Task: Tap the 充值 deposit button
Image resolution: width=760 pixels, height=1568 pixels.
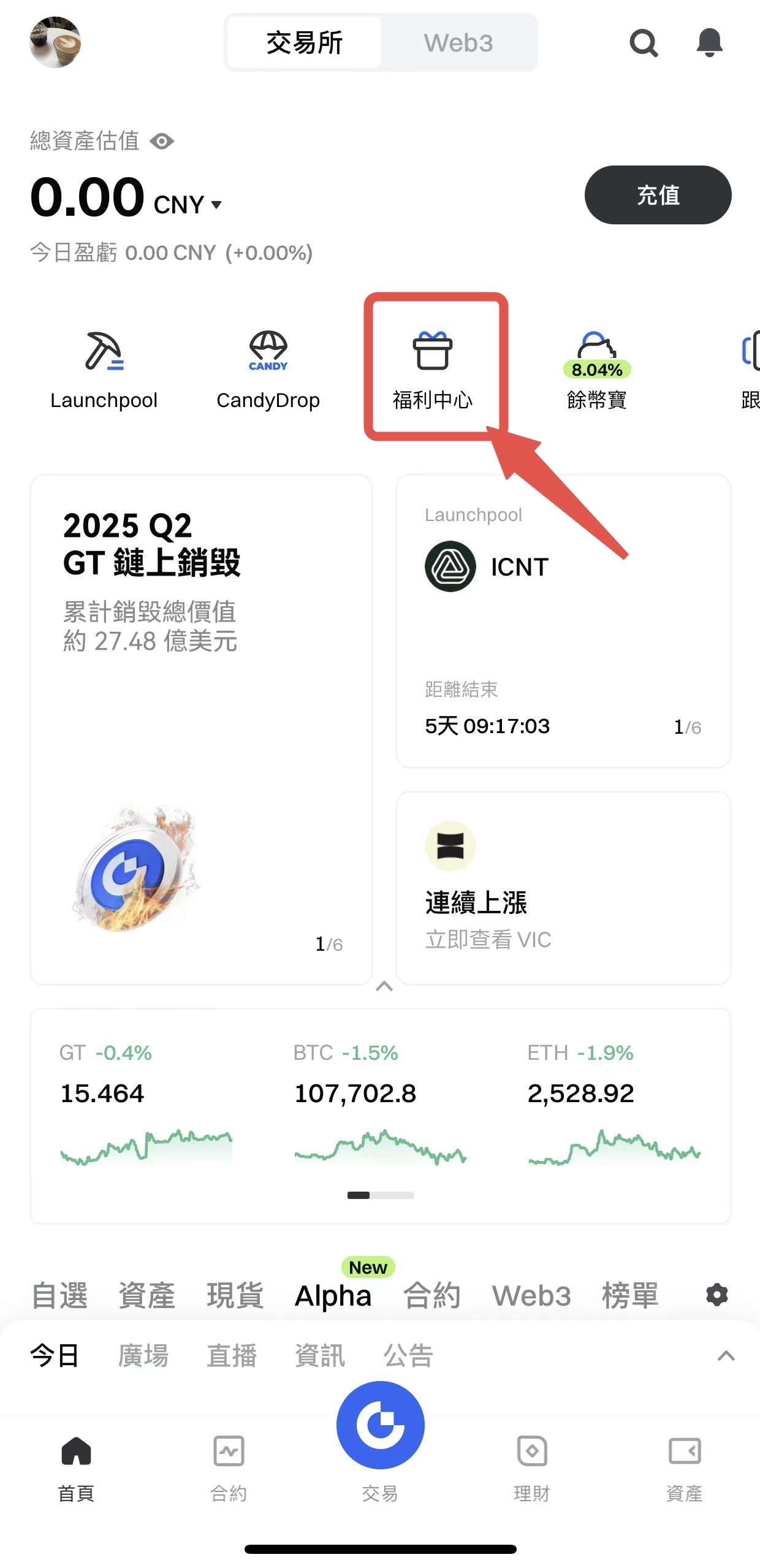Action: coord(658,195)
